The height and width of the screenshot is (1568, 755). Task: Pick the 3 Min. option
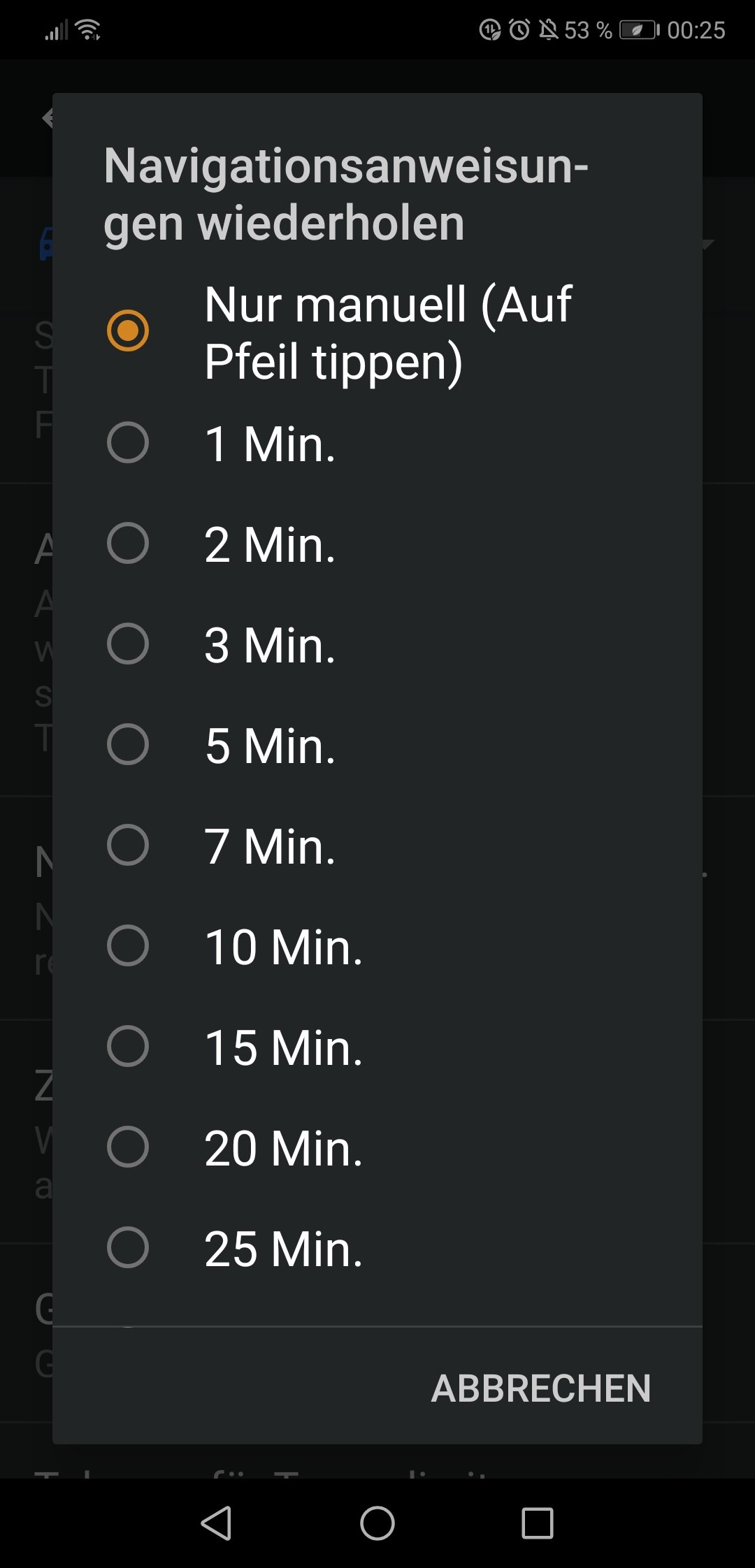[x=377, y=644]
